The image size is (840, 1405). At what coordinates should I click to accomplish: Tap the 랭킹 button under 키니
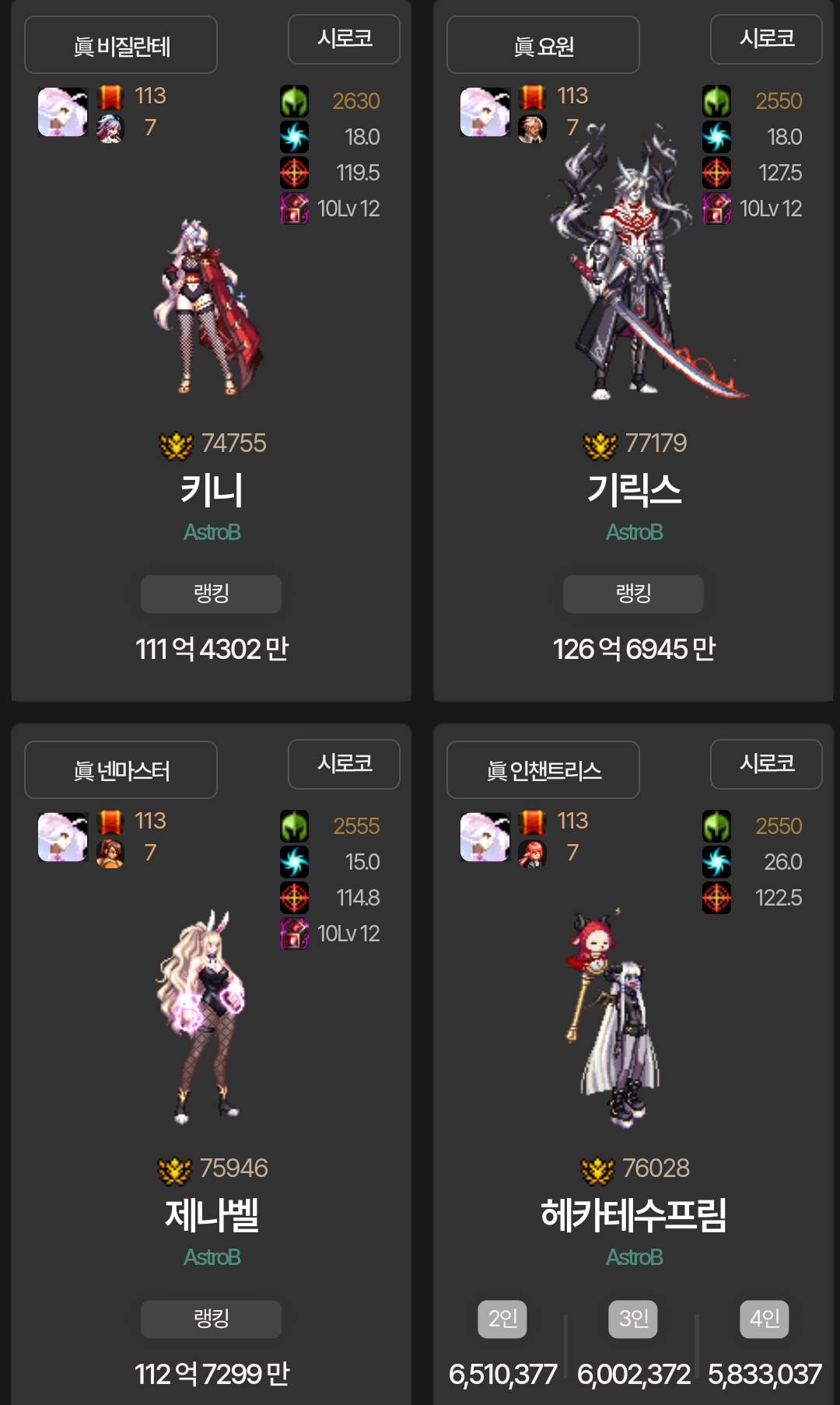[x=211, y=594]
